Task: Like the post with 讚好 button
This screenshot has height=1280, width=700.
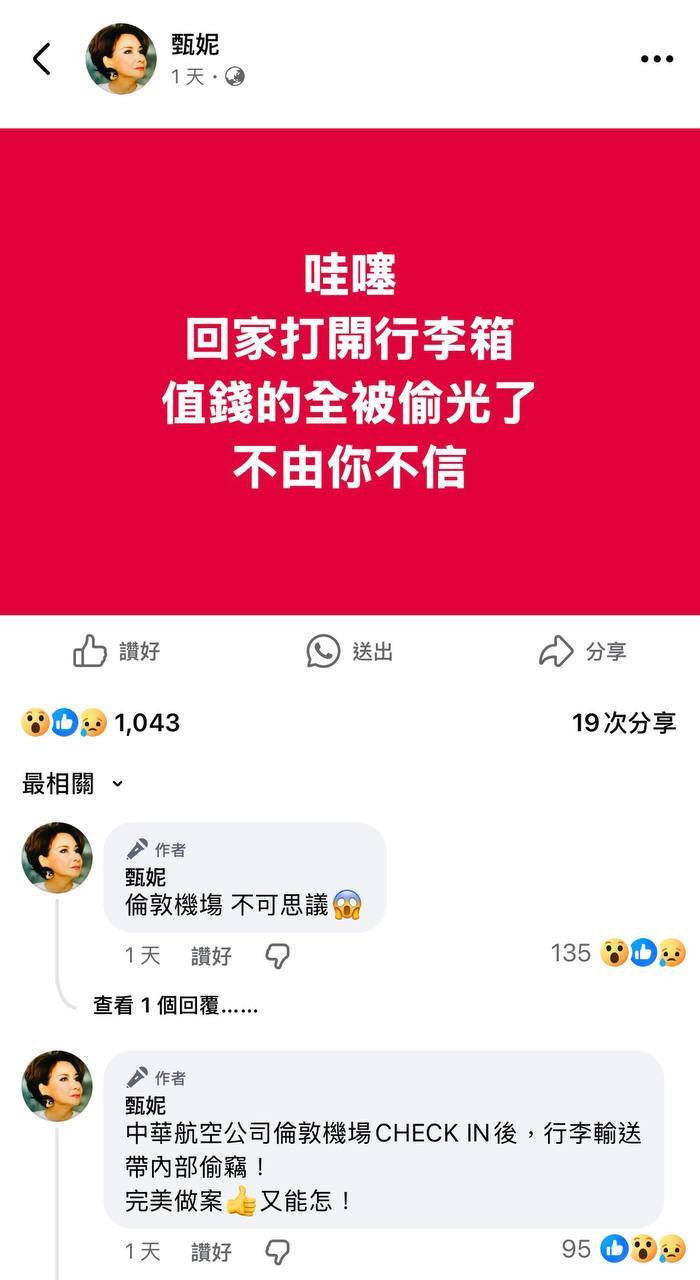Action: (116, 652)
